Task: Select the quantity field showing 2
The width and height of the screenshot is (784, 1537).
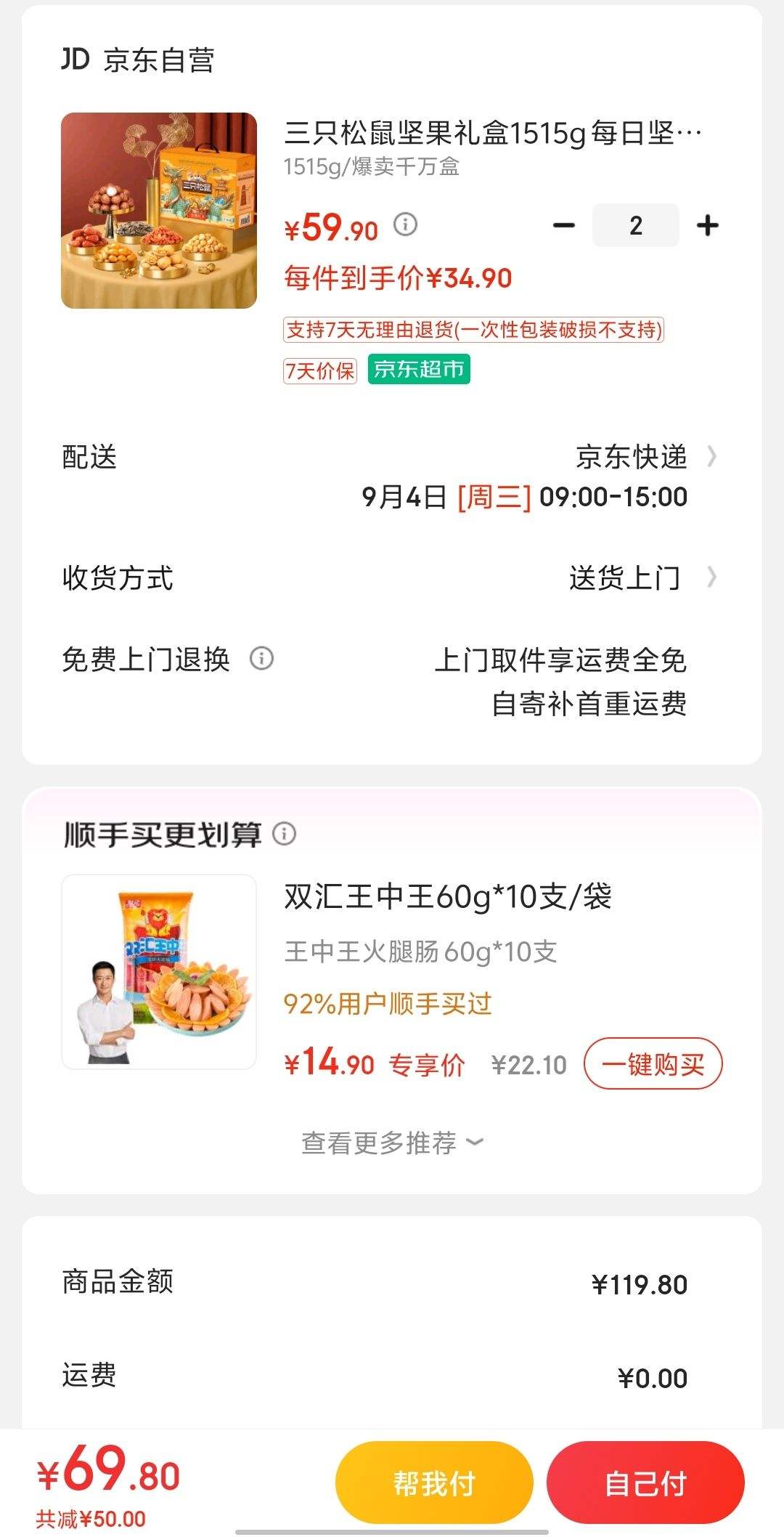Action: (635, 226)
